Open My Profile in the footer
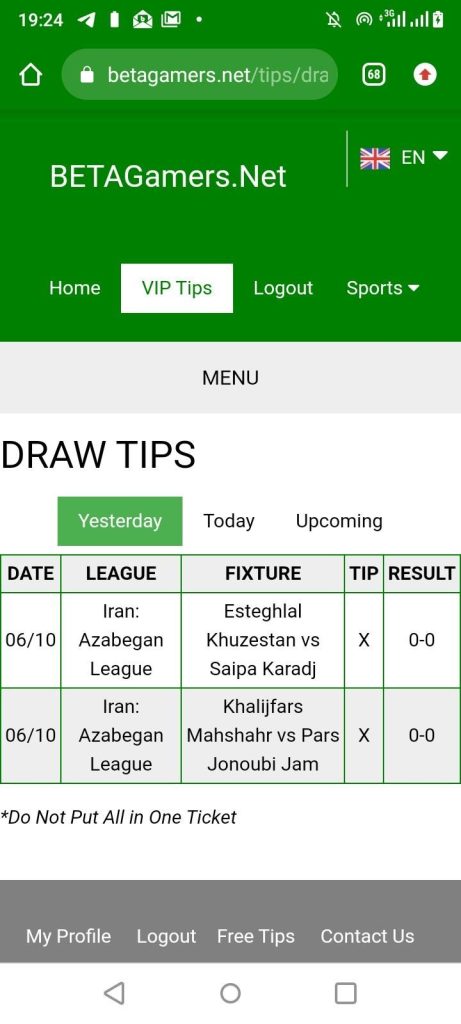This screenshot has width=461, height=1024. click(x=69, y=936)
